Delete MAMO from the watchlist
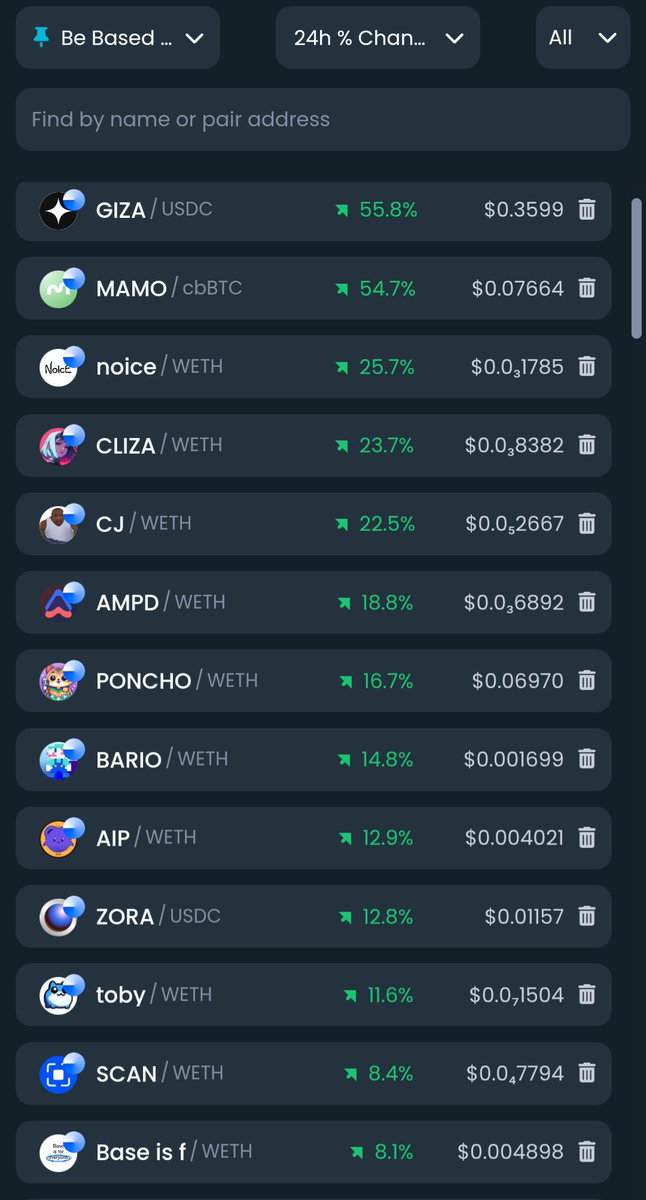 587,288
